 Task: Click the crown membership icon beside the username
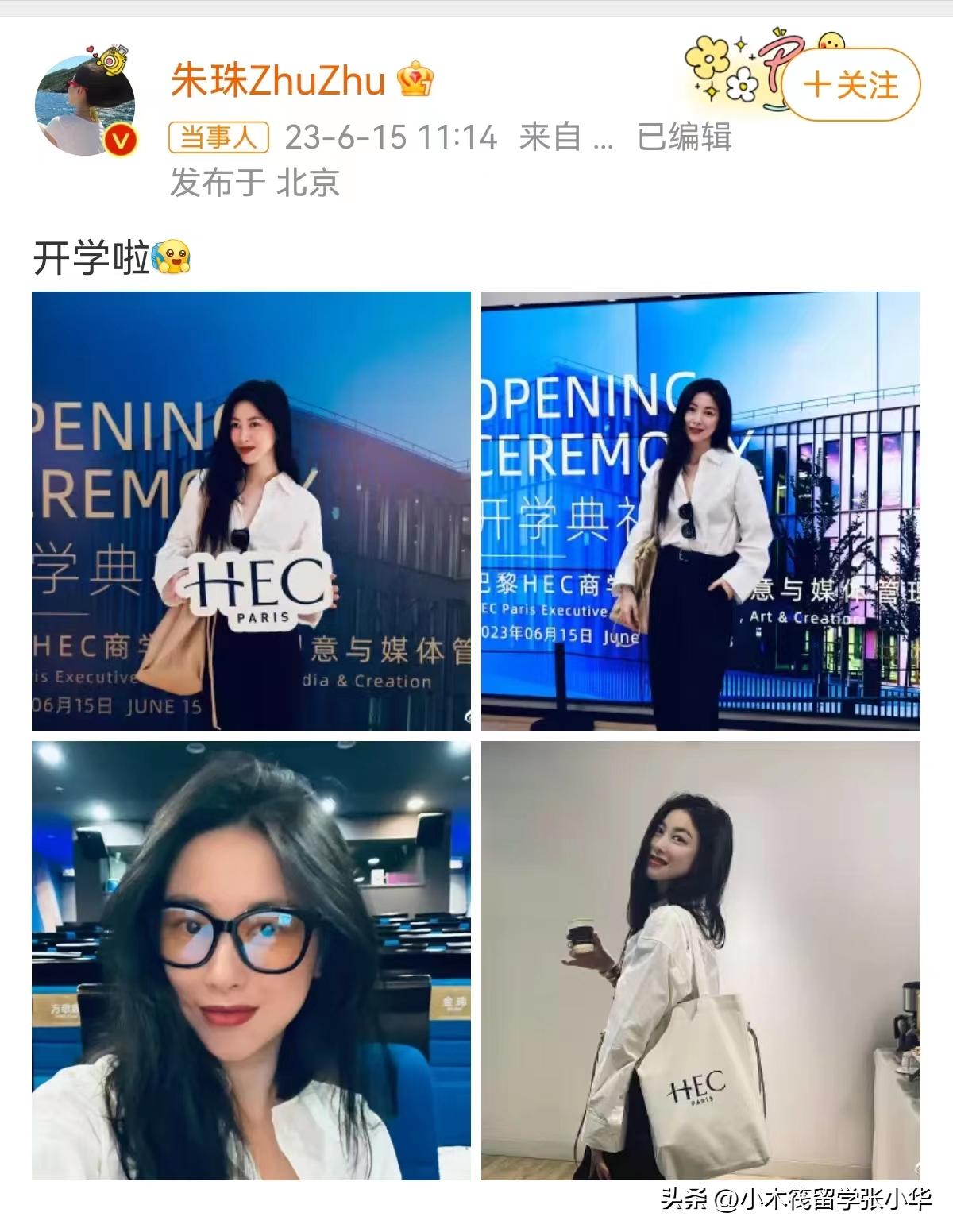416,79
